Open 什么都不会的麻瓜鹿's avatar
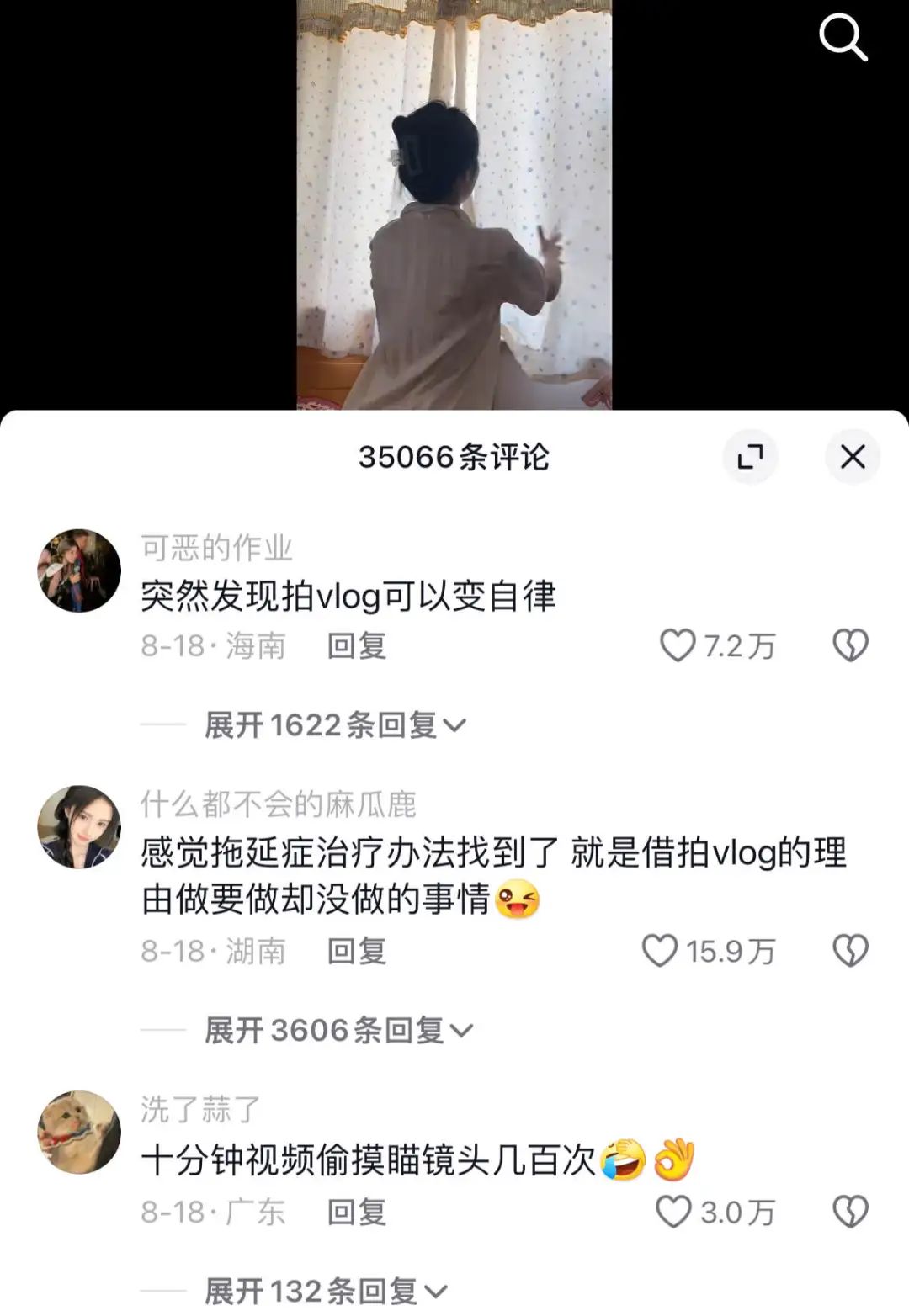909x1316 pixels. pyautogui.click(x=79, y=827)
